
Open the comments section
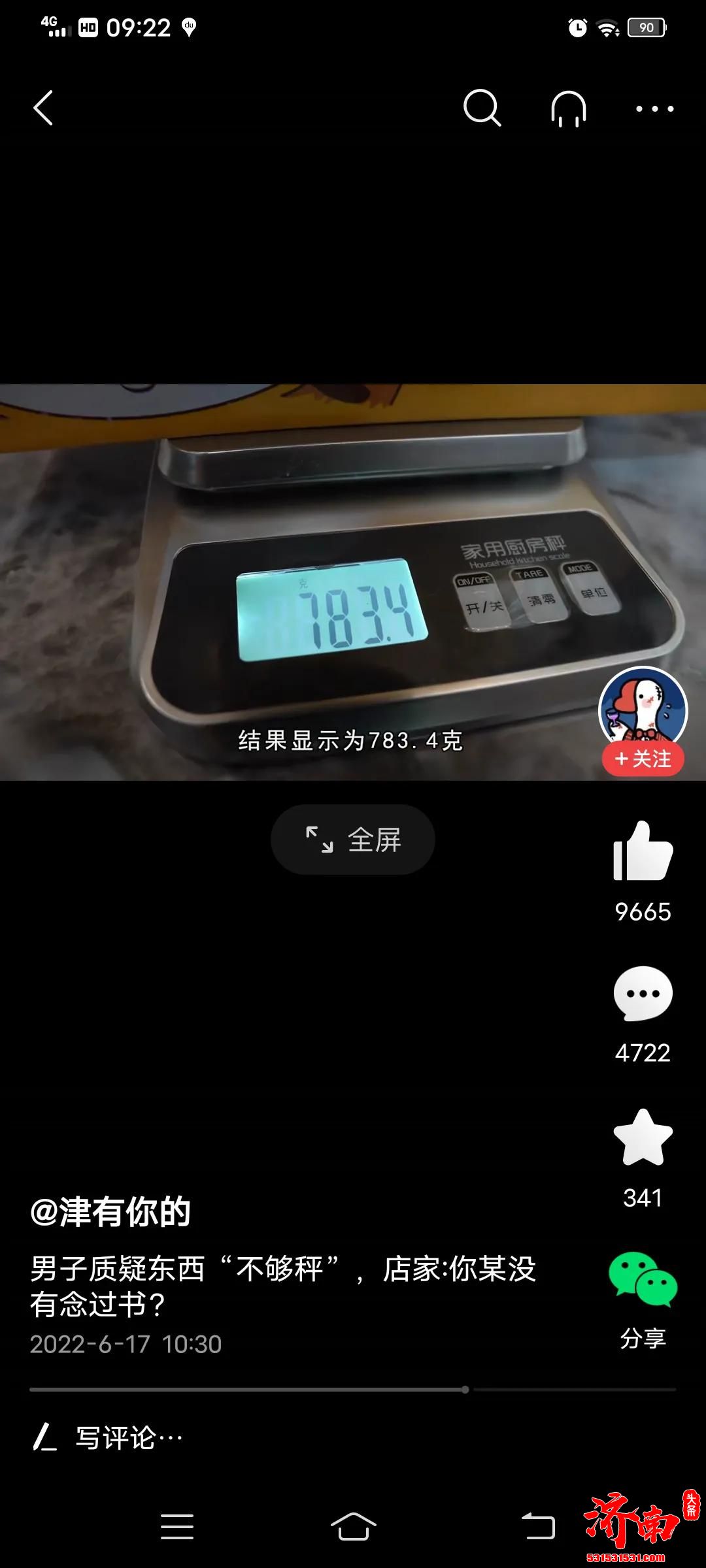coord(644,993)
